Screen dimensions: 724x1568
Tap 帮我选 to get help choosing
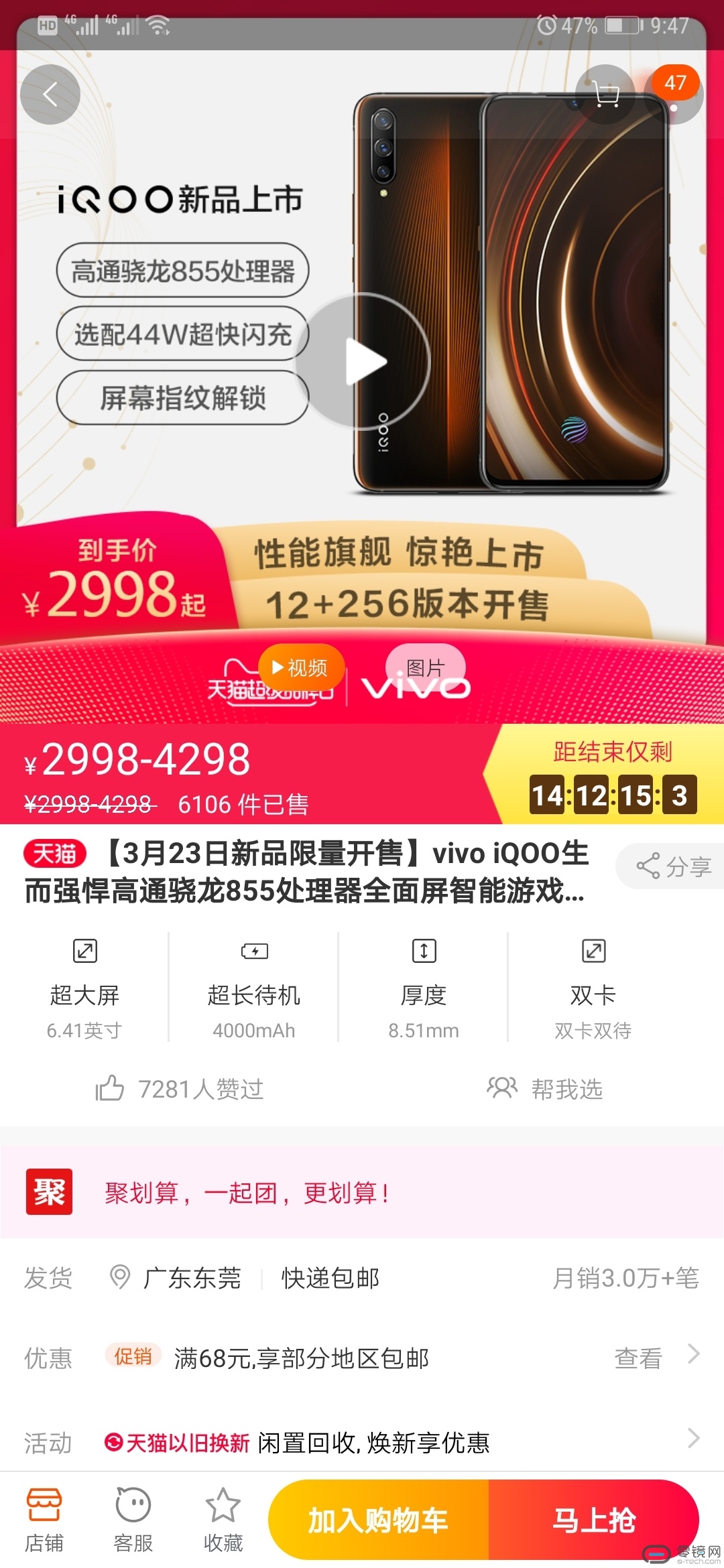point(545,1089)
